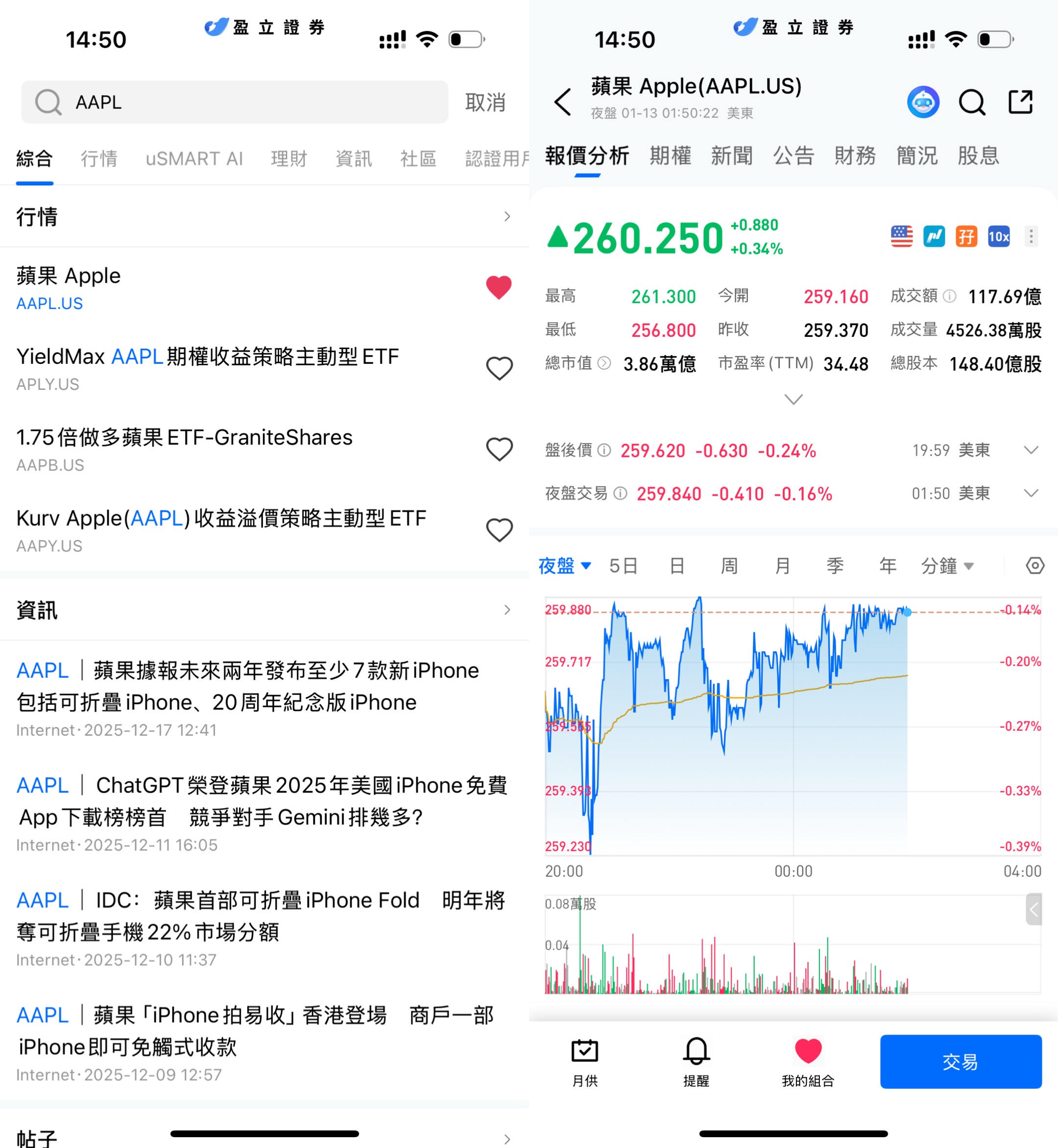This screenshot has height=1148, width=1058.
Task: Open the 理財 tab
Action: coord(289,159)
